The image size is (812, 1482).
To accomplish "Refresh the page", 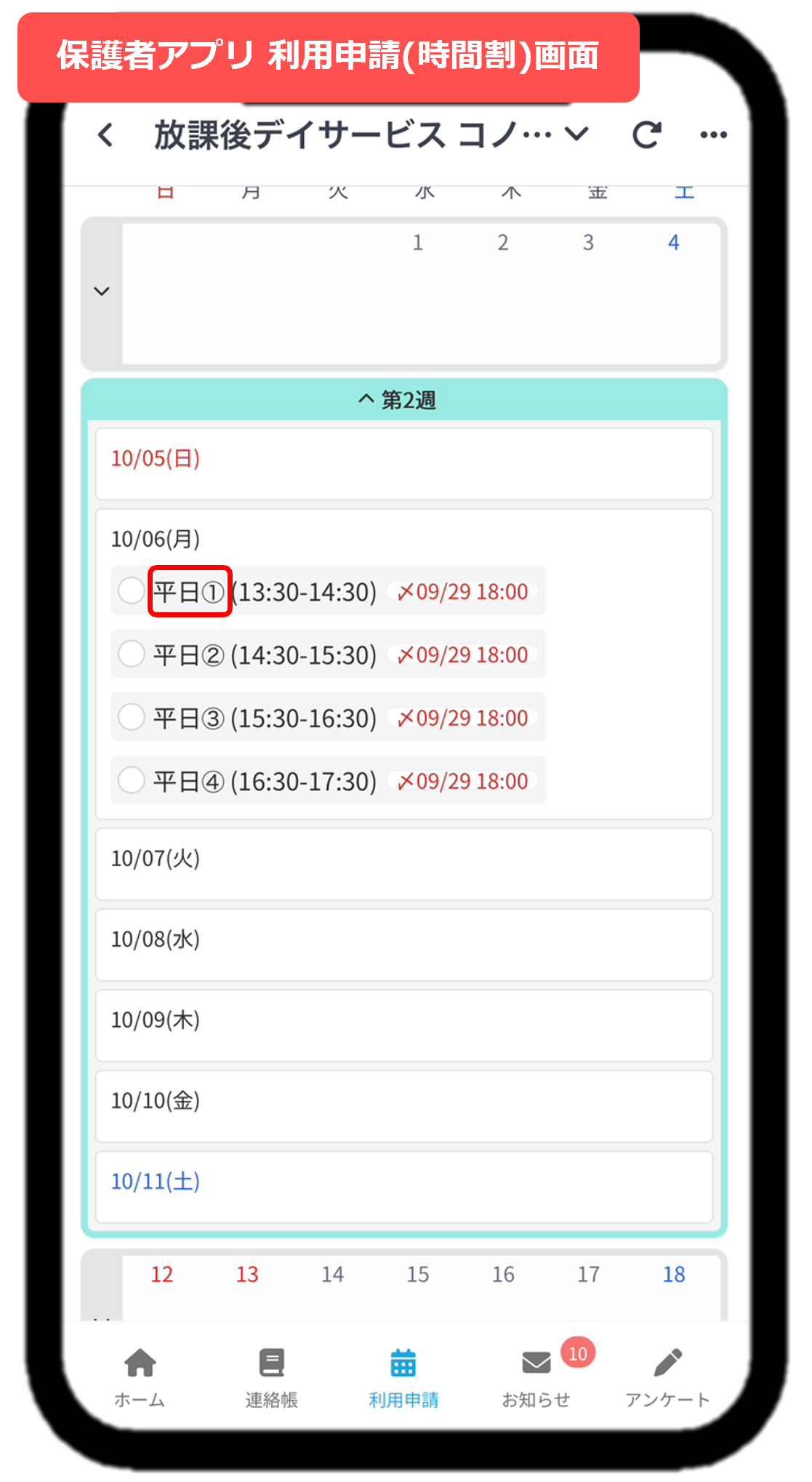I will pos(646,135).
